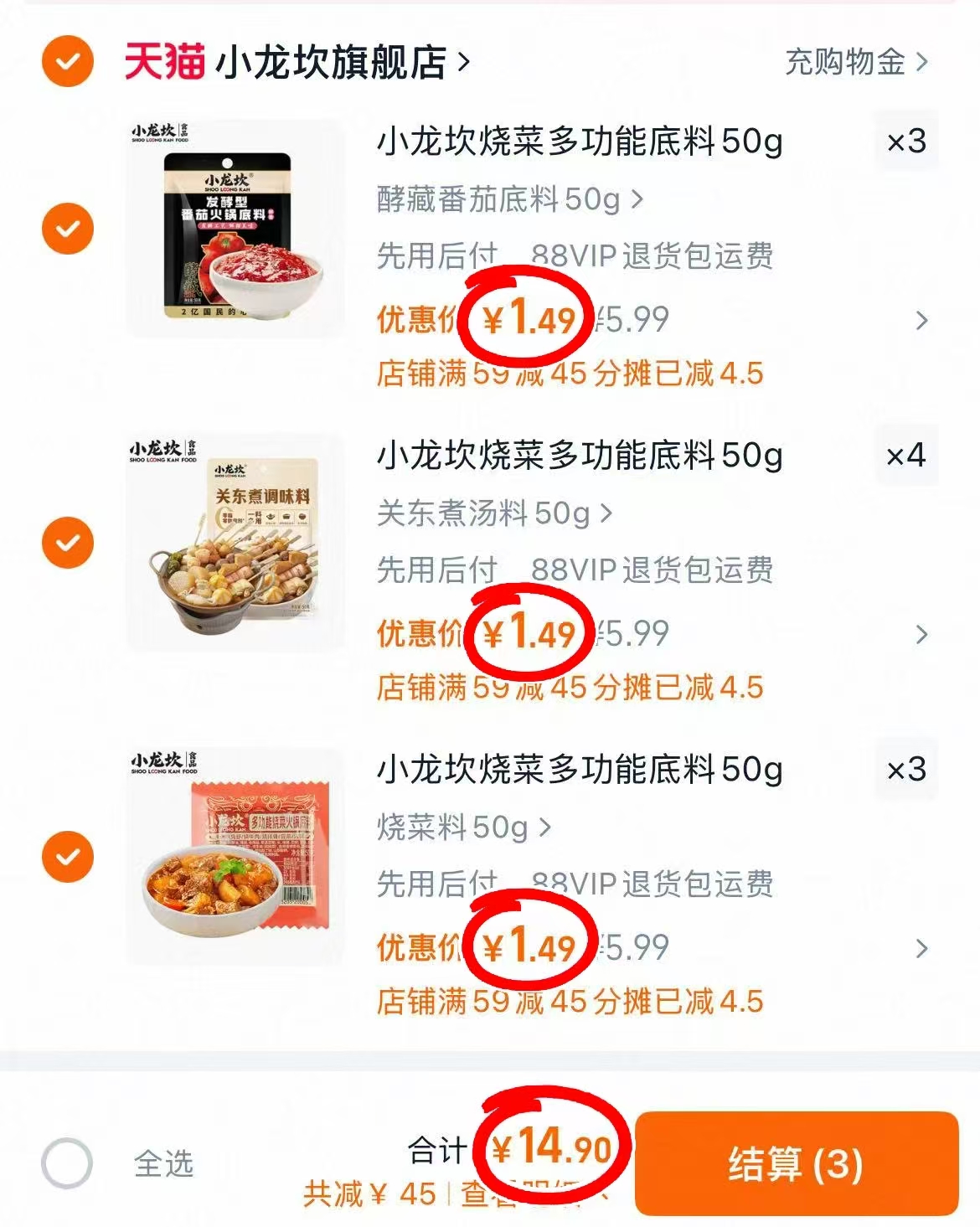
Task: Click the arrow beside the 关东煮 product price
Action: point(920,632)
